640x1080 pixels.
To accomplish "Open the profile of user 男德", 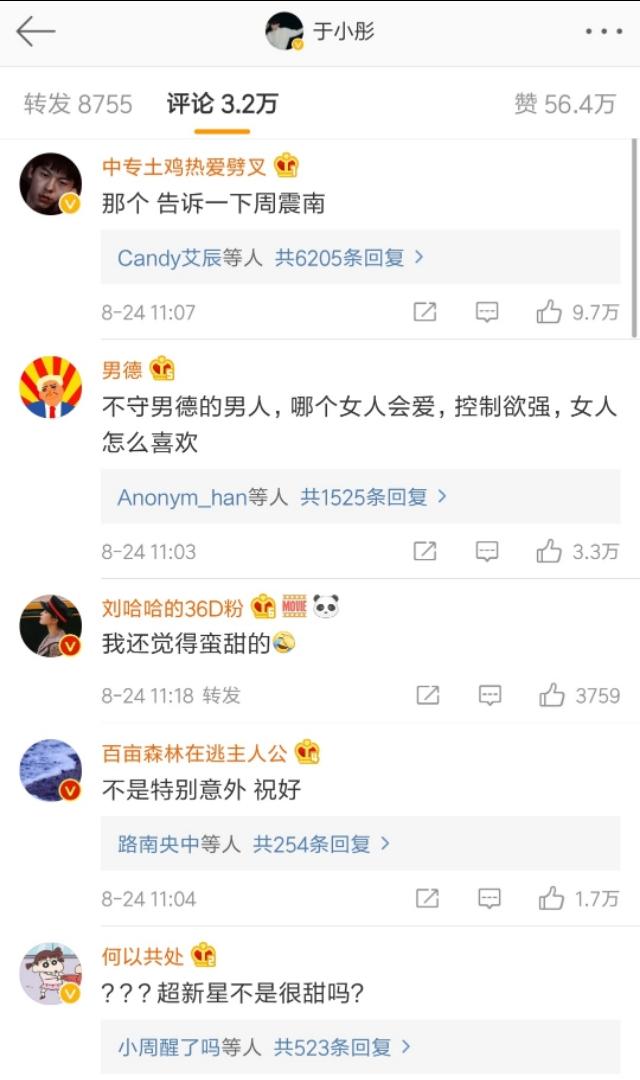I will point(51,386).
